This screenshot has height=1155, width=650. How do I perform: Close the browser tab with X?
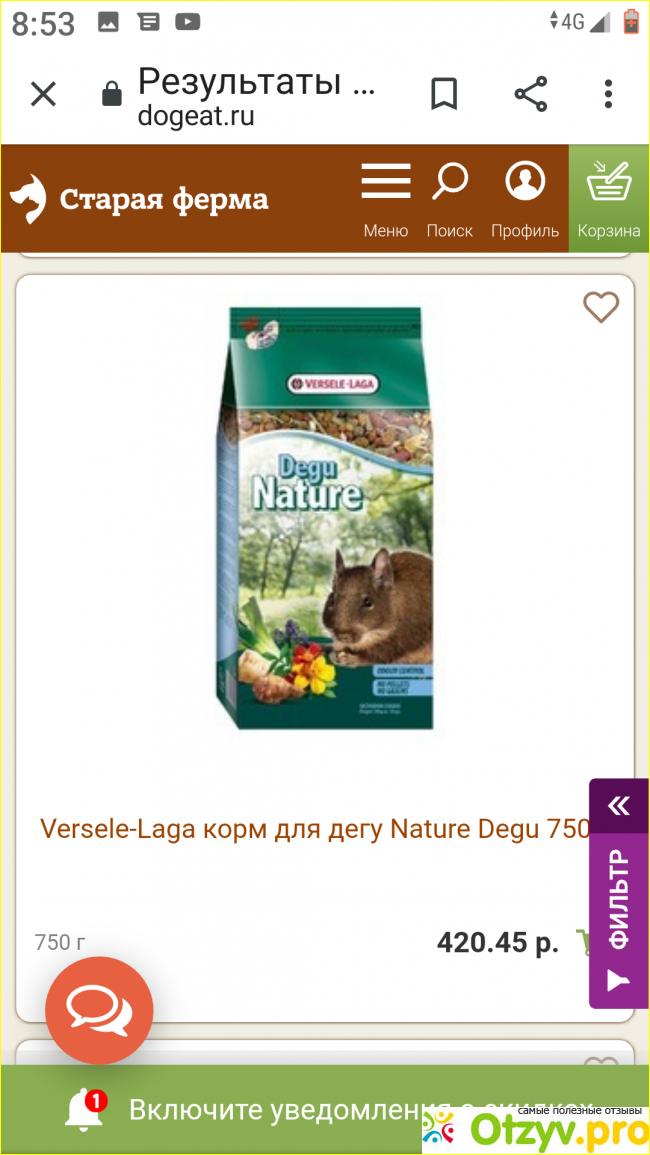tap(43, 95)
